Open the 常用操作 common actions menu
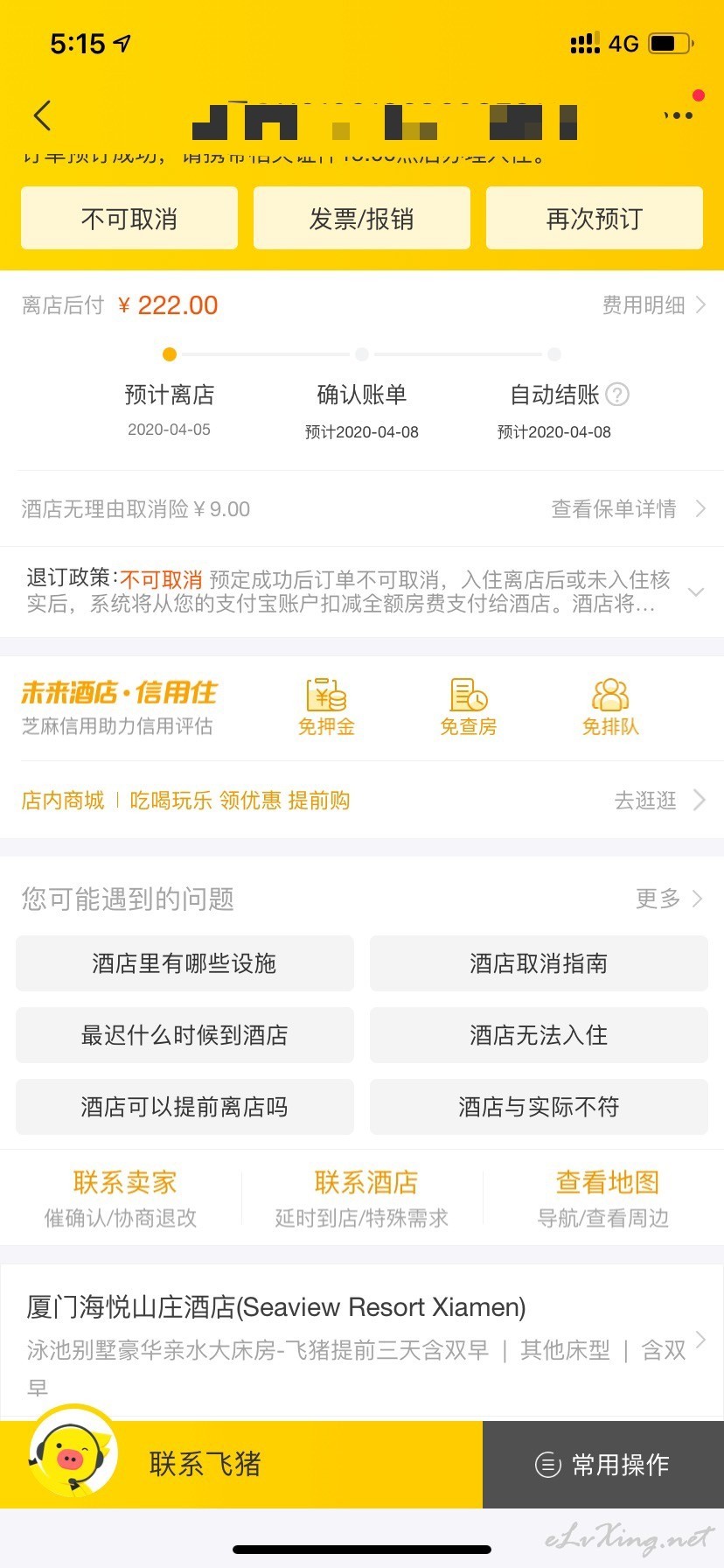Viewport: 724px width, 1568px height. [603, 1464]
